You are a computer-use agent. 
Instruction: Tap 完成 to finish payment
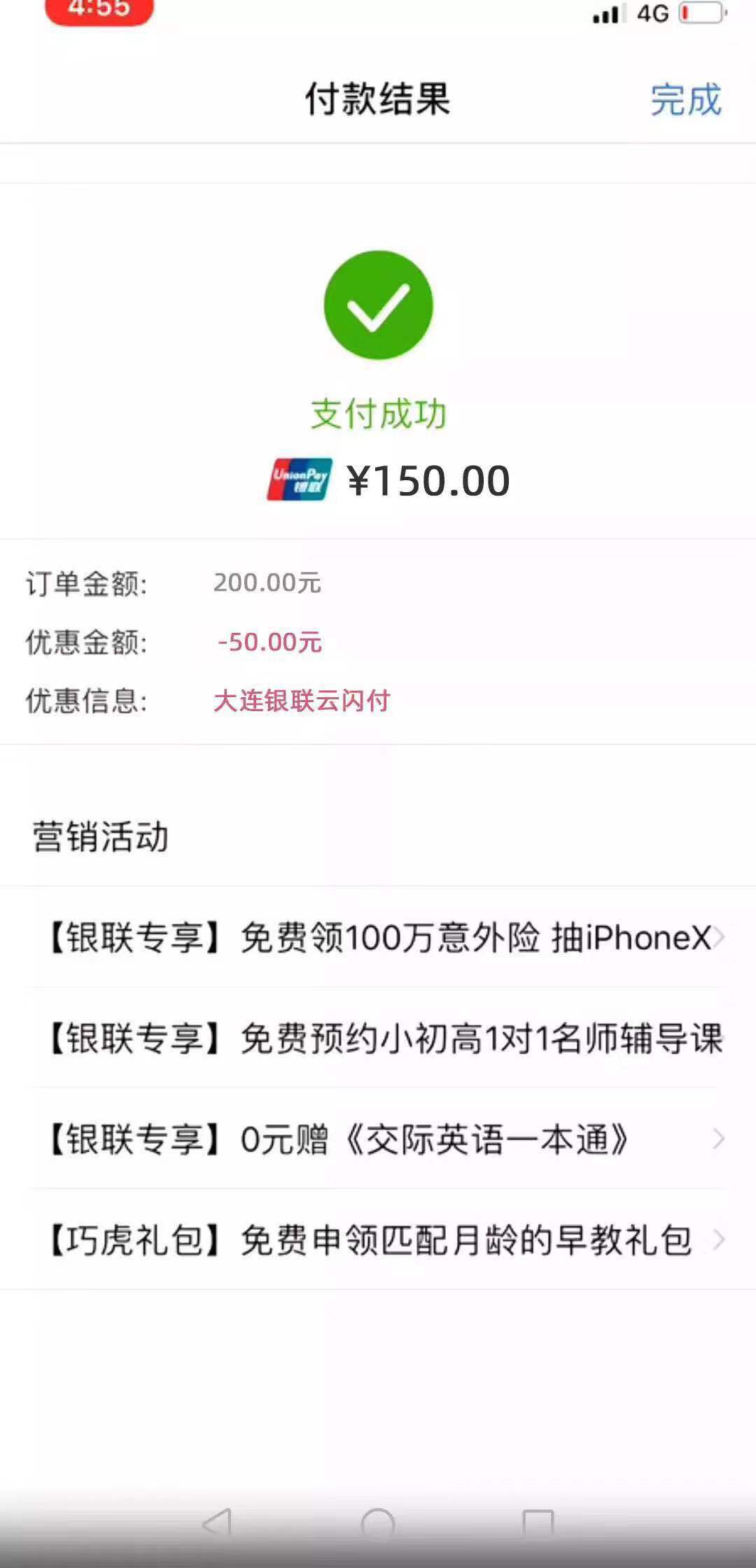tap(685, 99)
